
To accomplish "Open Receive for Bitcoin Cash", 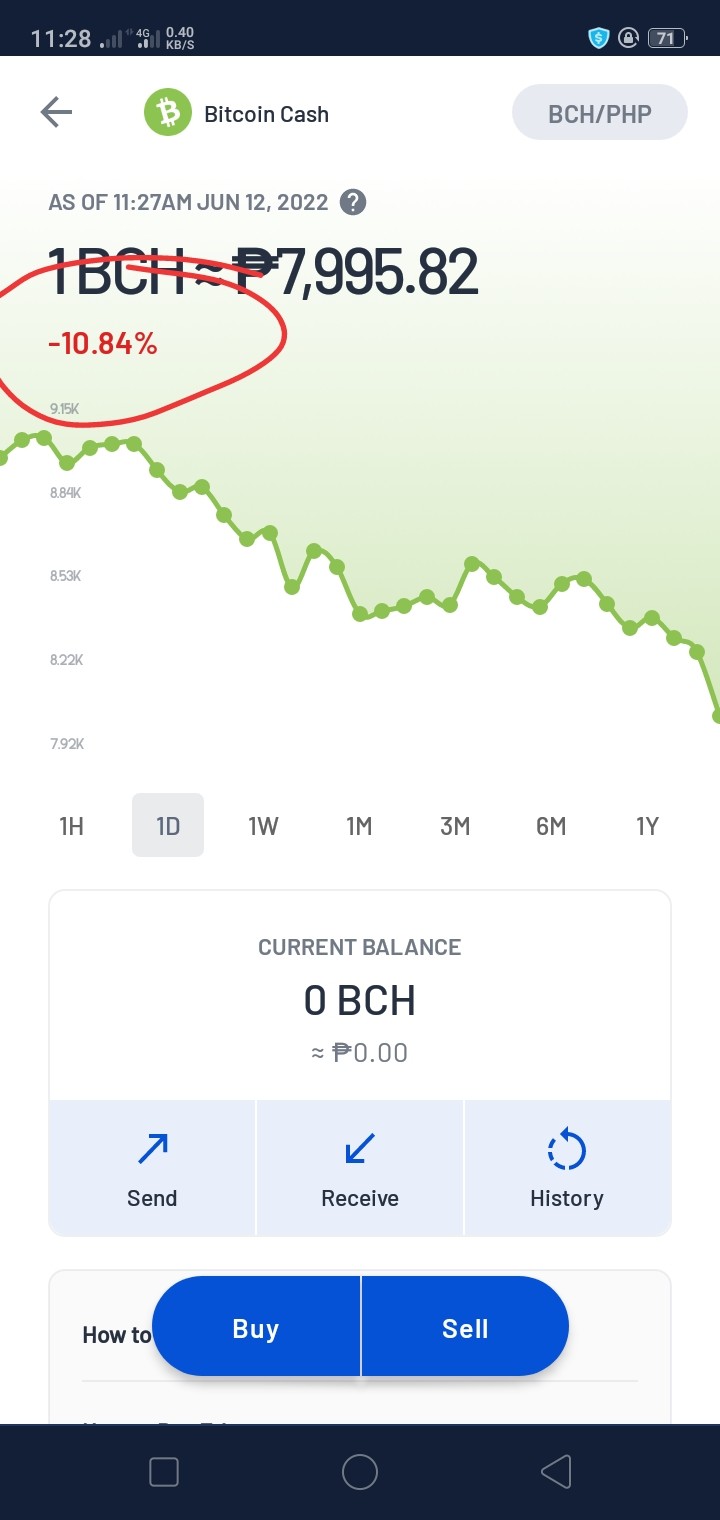I will [360, 1168].
